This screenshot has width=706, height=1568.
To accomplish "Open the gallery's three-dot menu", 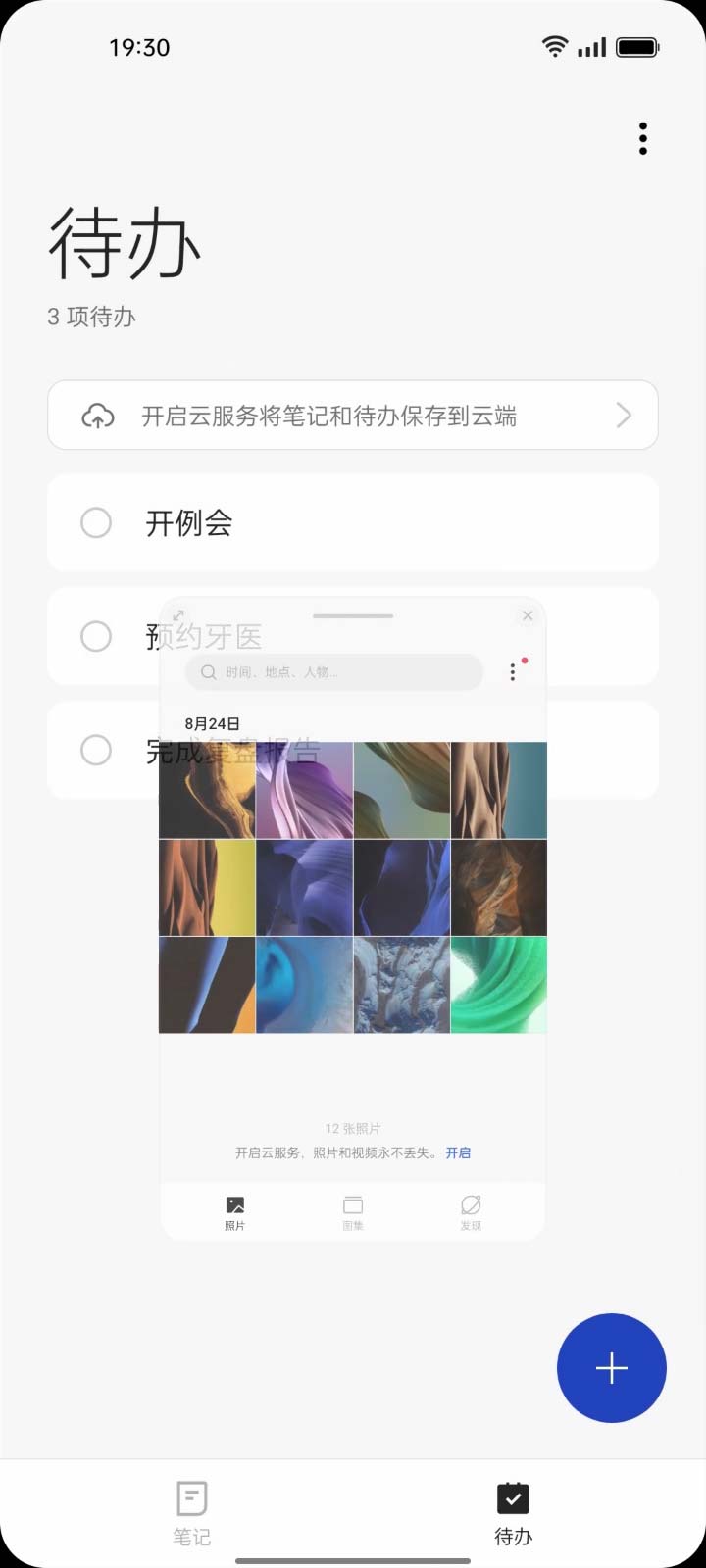I will pos(513,672).
